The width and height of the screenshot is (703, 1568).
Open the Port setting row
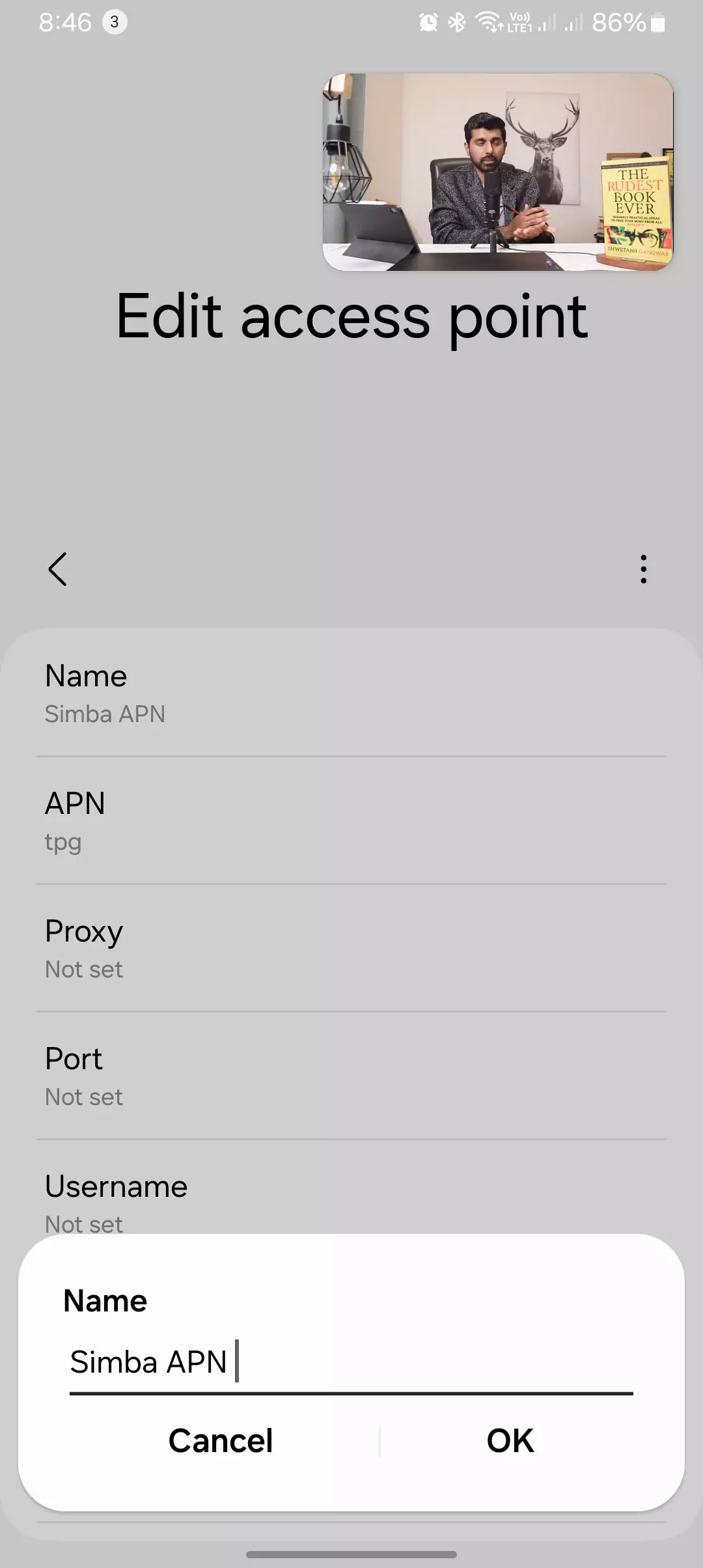point(351,1076)
